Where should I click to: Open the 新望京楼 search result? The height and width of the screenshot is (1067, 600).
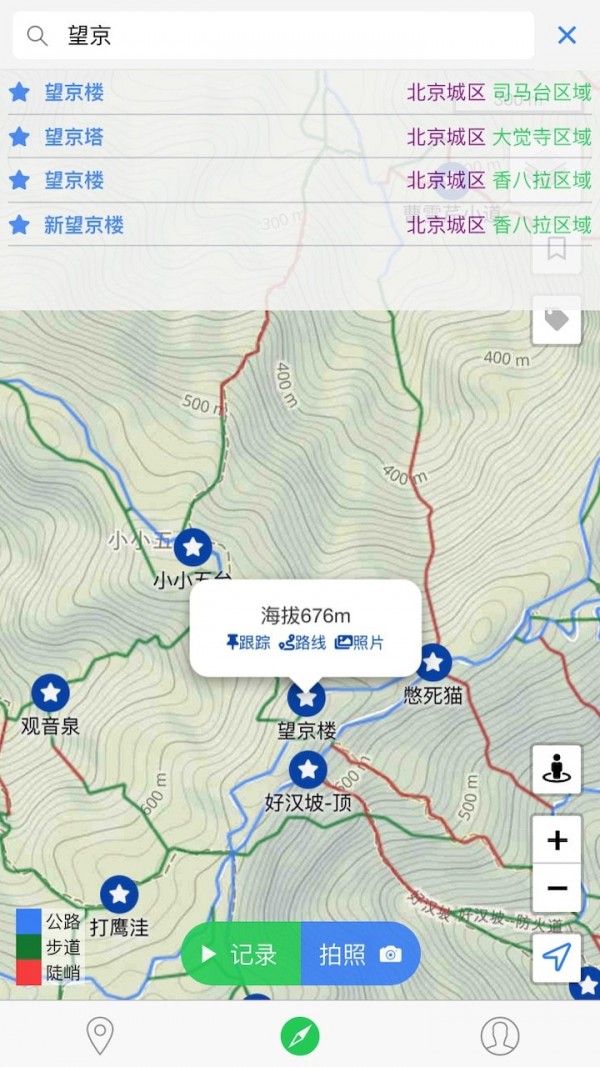[300, 225]
